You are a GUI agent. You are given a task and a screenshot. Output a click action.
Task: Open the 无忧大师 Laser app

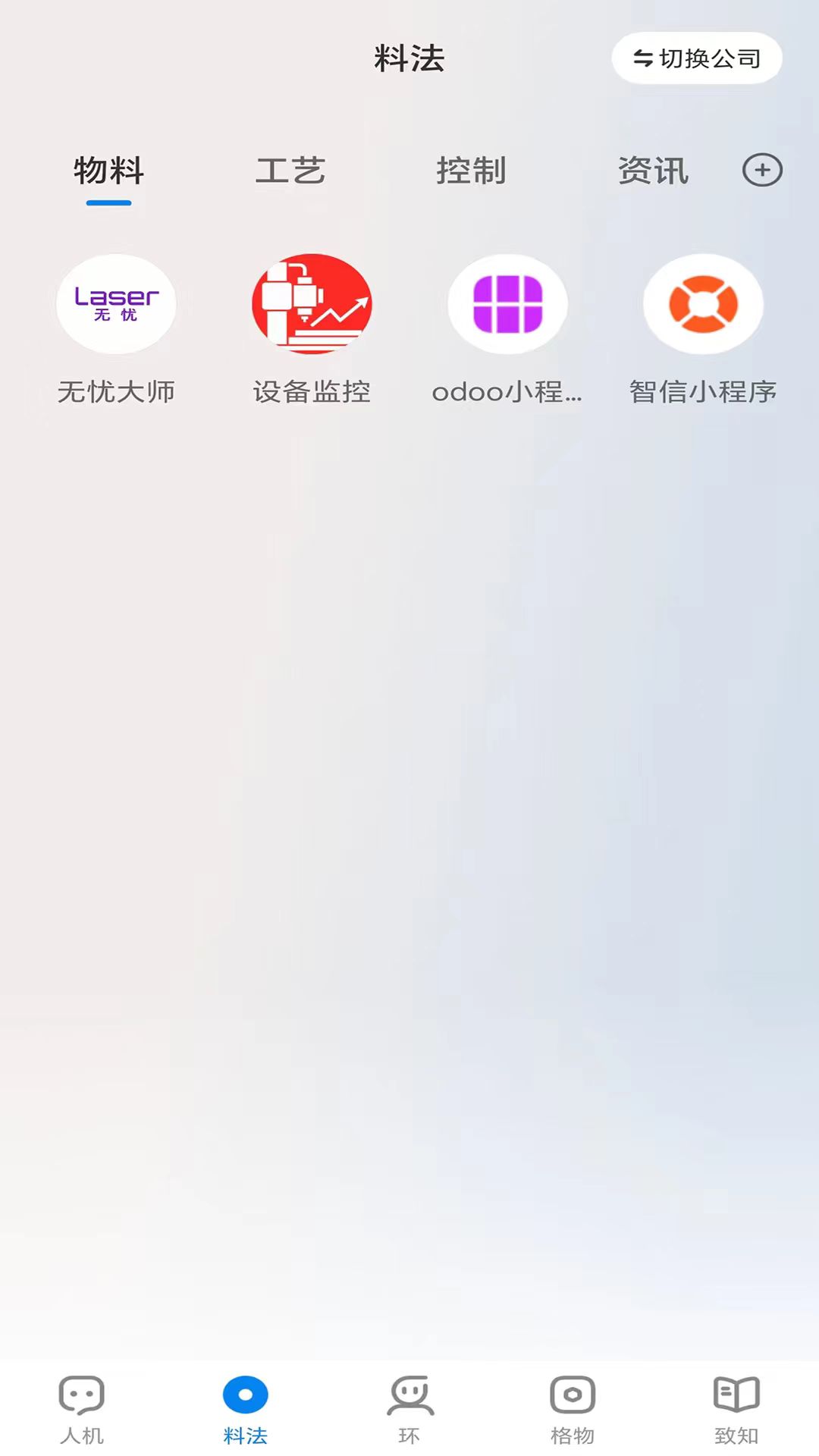click(115, 303)
